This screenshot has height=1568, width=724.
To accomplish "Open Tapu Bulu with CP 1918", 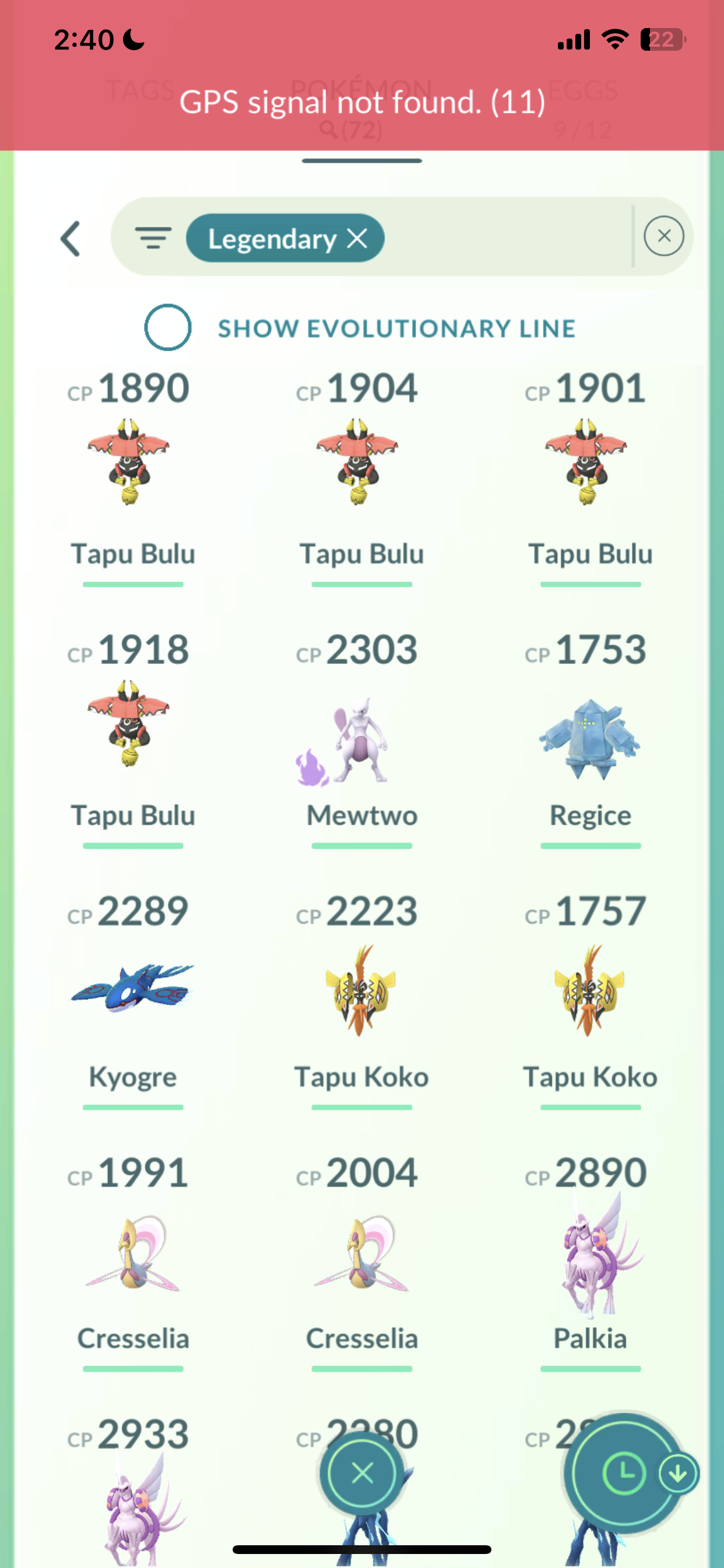I will coord(129,724).
